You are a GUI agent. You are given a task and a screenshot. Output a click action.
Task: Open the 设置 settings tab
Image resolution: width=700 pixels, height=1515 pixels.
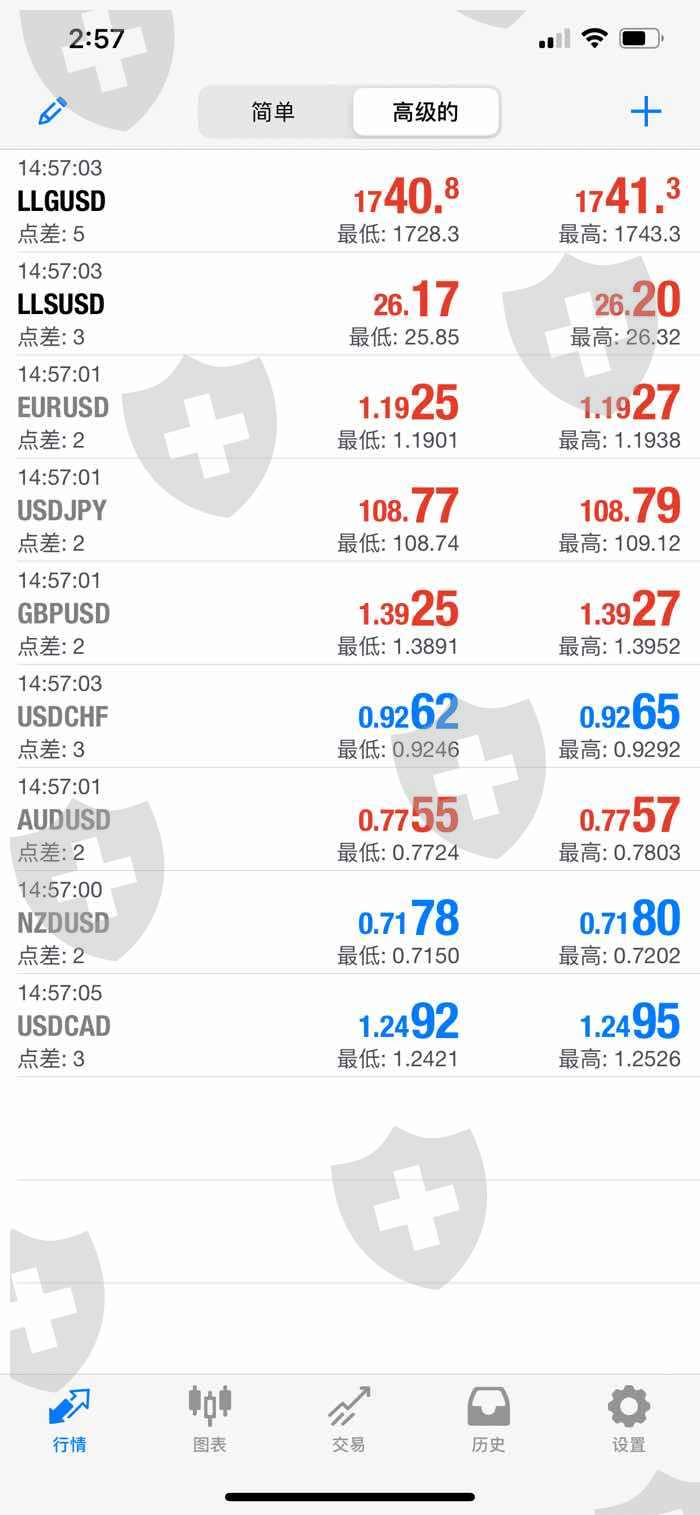pyautogui.click(x=629, y=1420)
